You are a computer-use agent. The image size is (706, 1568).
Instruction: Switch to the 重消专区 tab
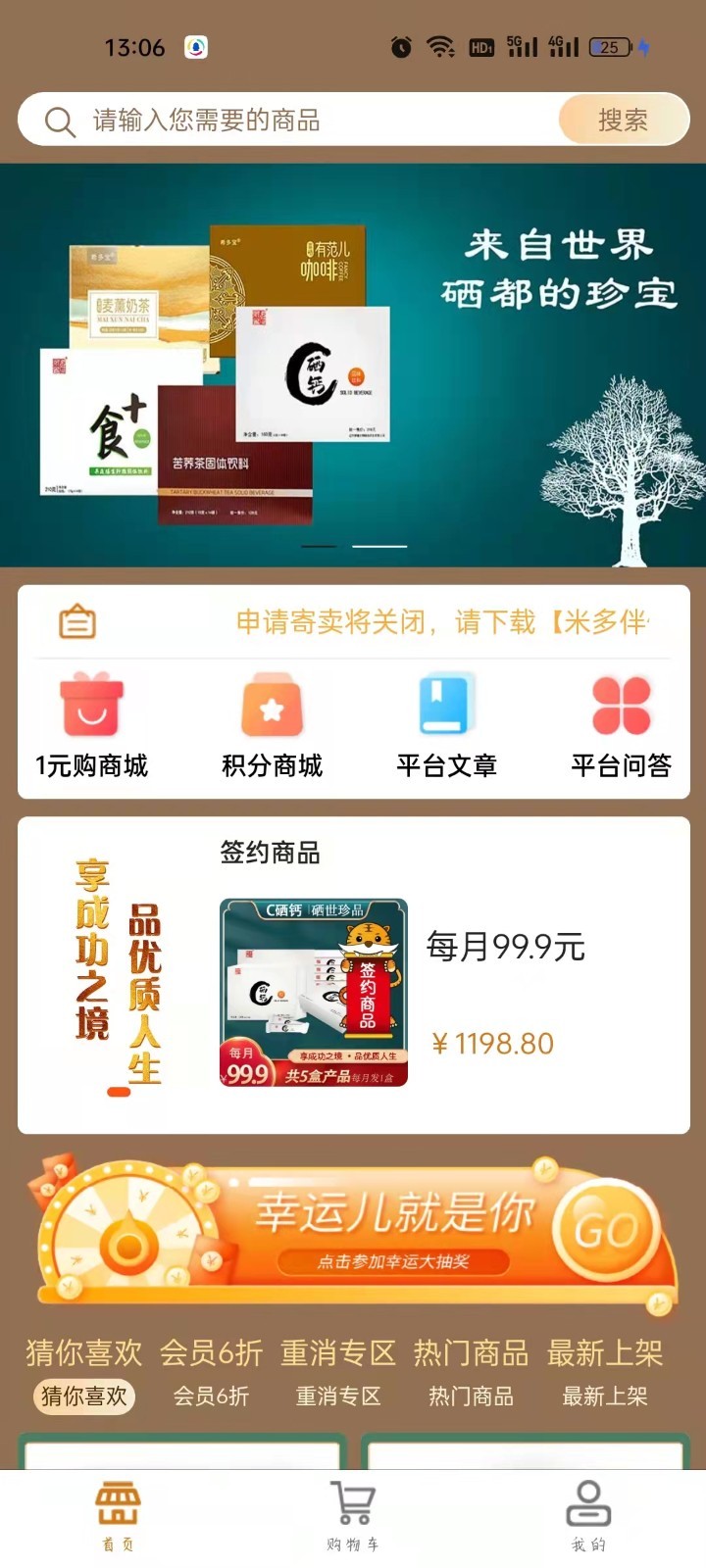(338, 1396)
